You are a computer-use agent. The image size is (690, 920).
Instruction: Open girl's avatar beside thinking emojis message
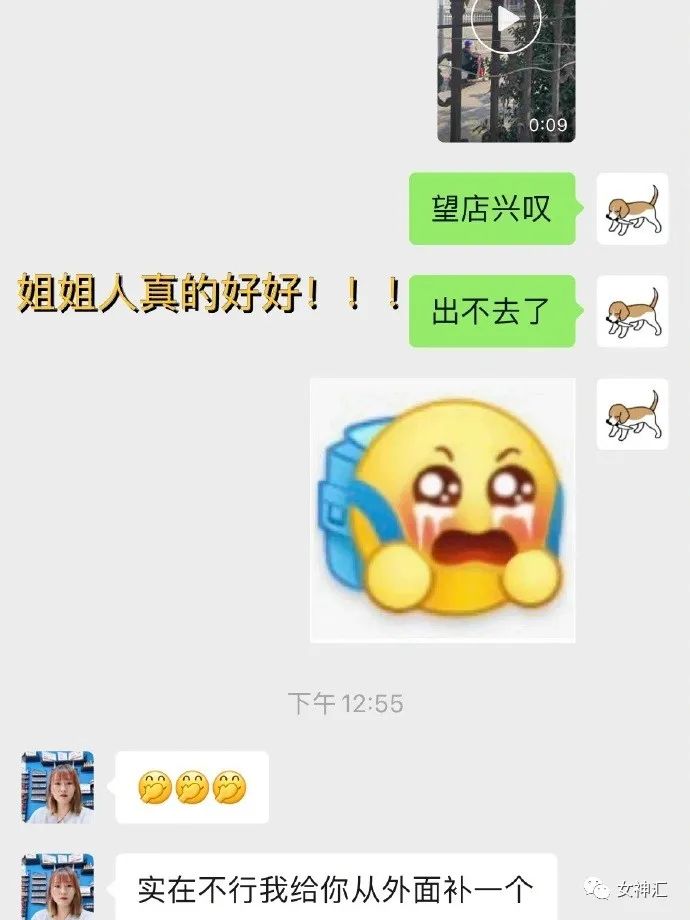pyautogui.click(x=58, y=787)
